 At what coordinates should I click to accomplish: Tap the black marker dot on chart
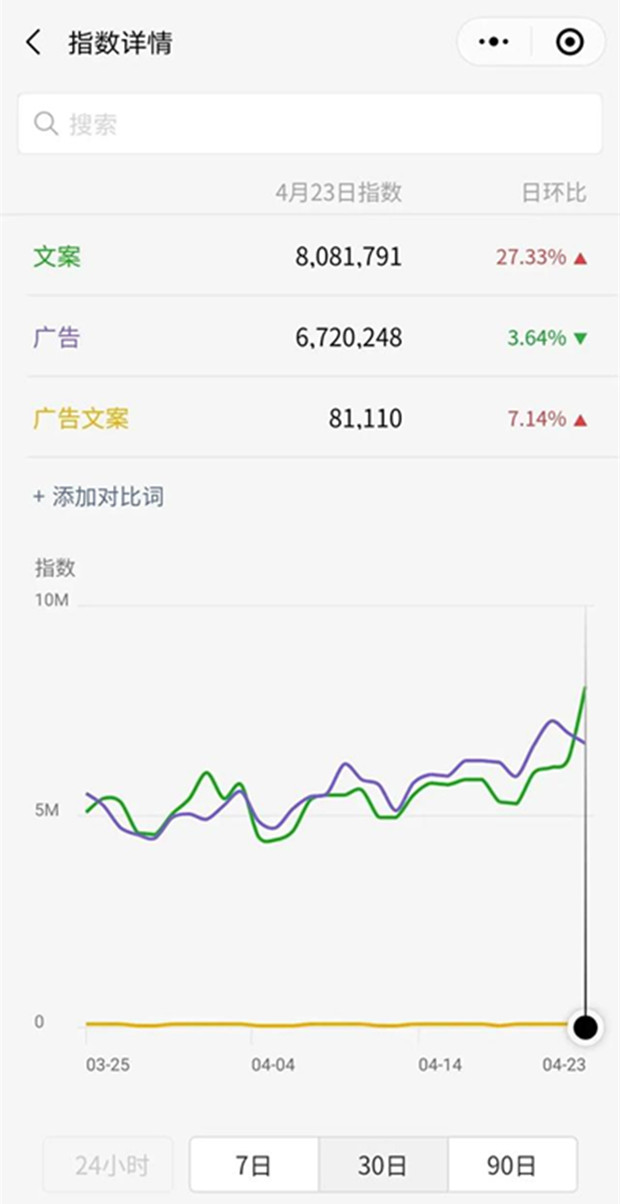tap(585, 1027)
